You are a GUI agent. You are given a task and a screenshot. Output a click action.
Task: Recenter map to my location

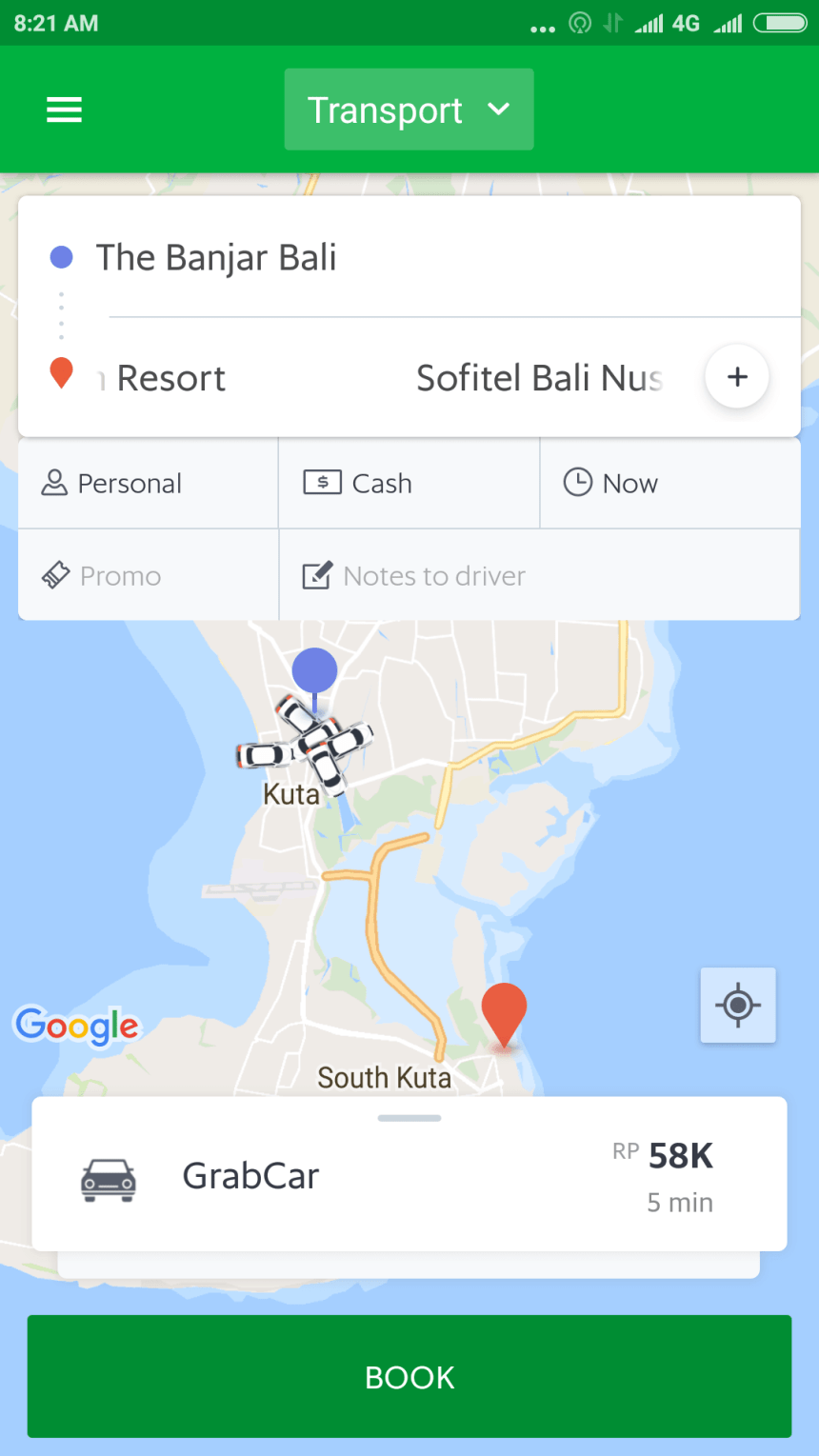(738, 1005)
